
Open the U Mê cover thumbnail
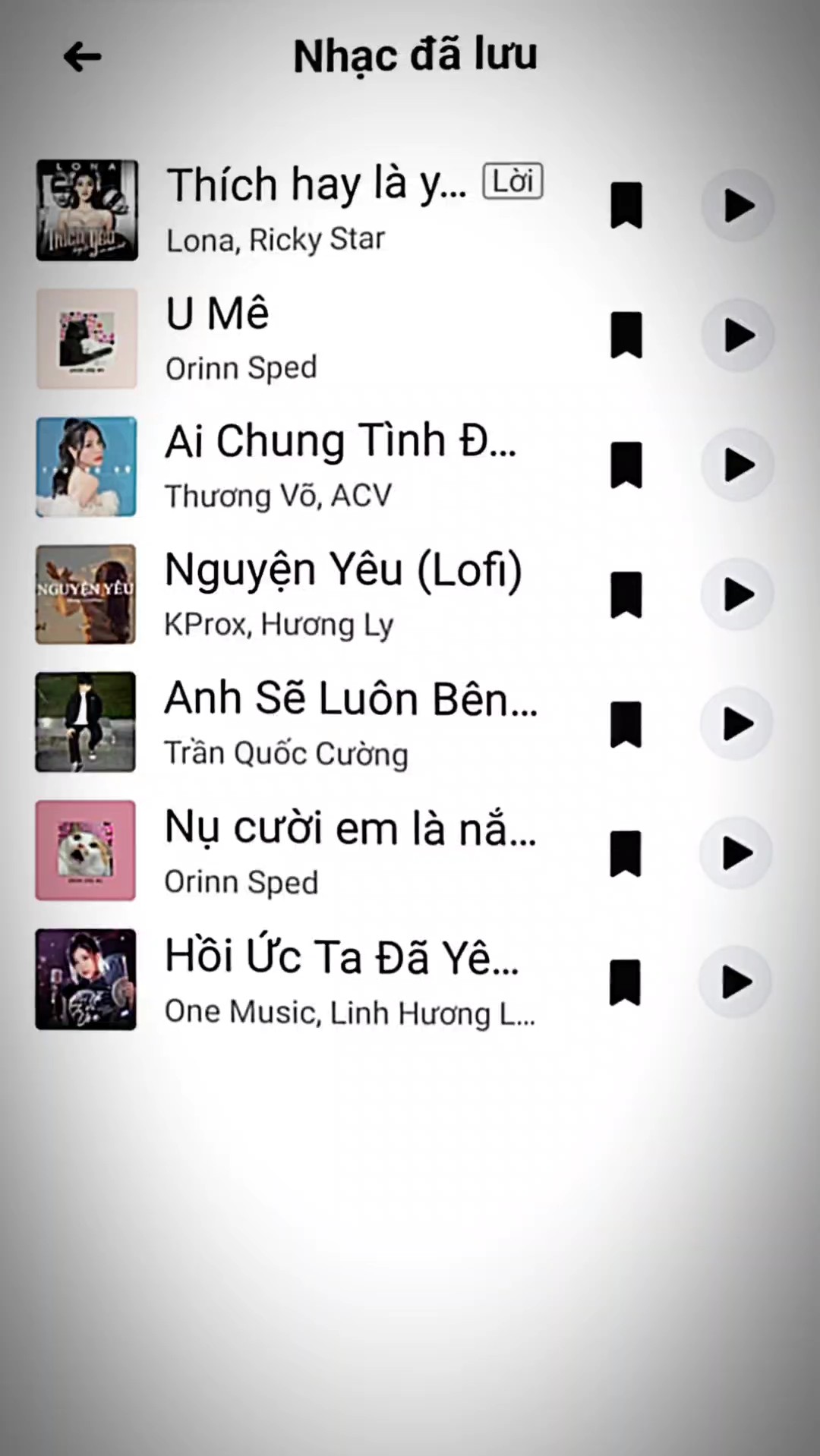[87, 339]
